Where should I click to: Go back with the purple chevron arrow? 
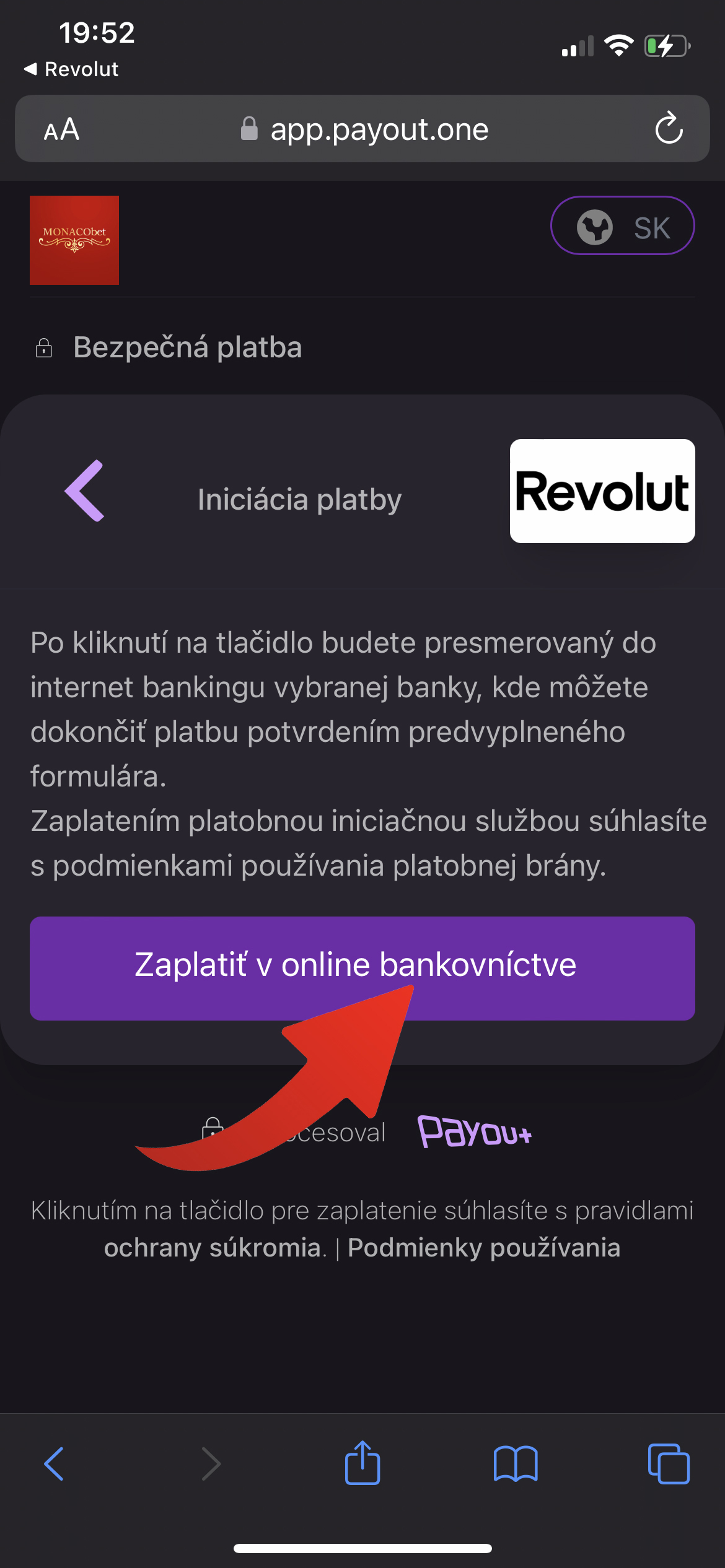(x=85, y=490)
